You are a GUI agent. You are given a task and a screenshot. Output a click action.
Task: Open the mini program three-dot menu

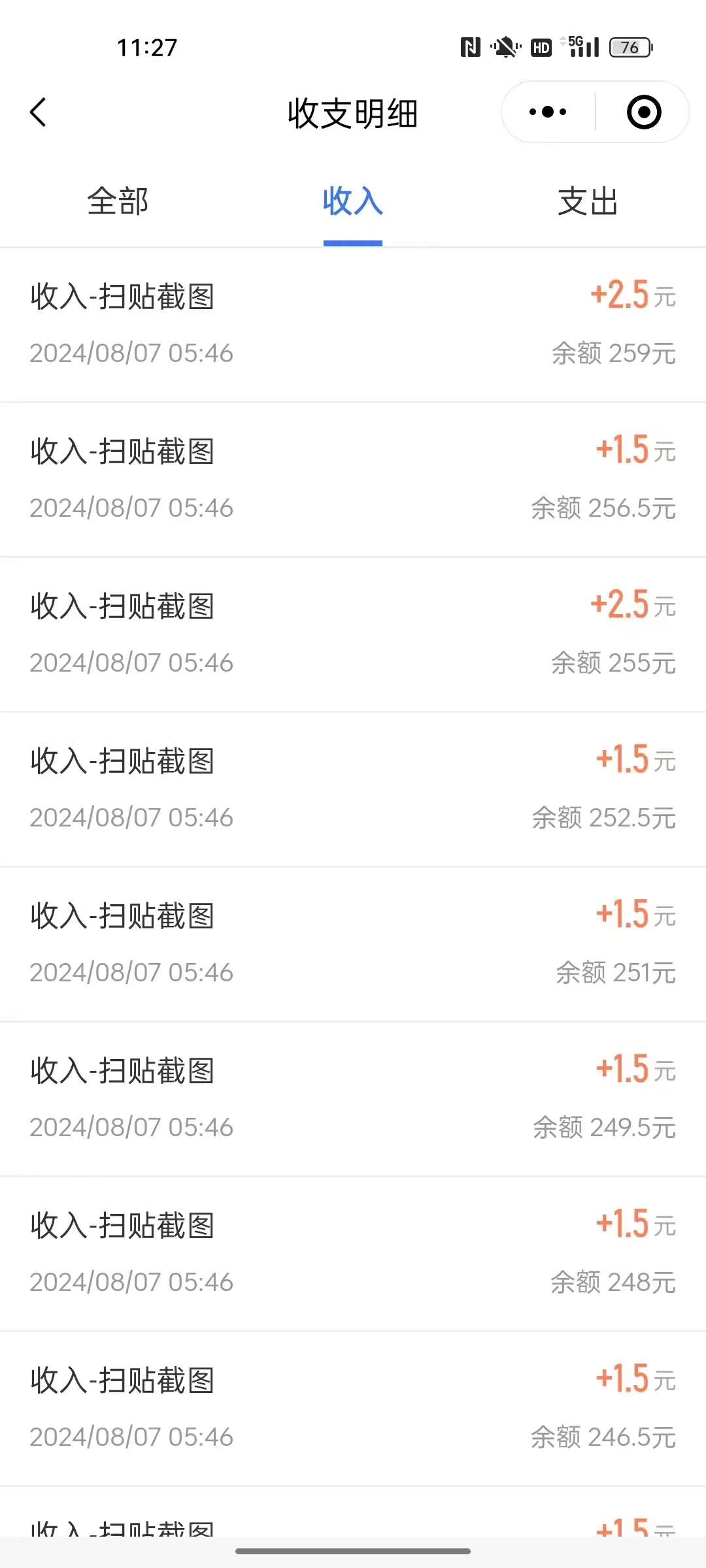tap(548, 112)
